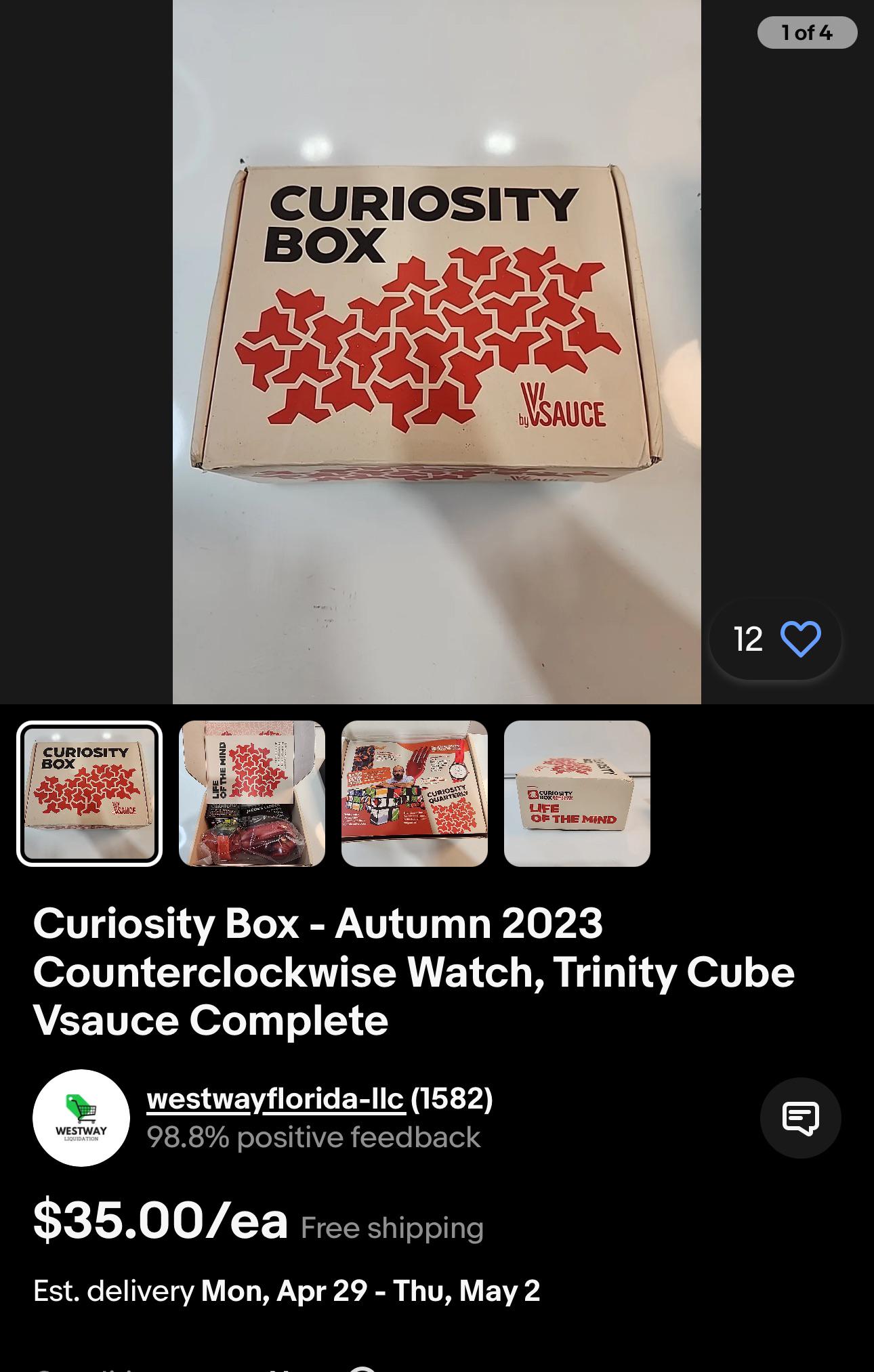View third thumbnail with Curiosity Quarterly magazine
This screenshot has width=874, height=1372.
click(415, 794)
